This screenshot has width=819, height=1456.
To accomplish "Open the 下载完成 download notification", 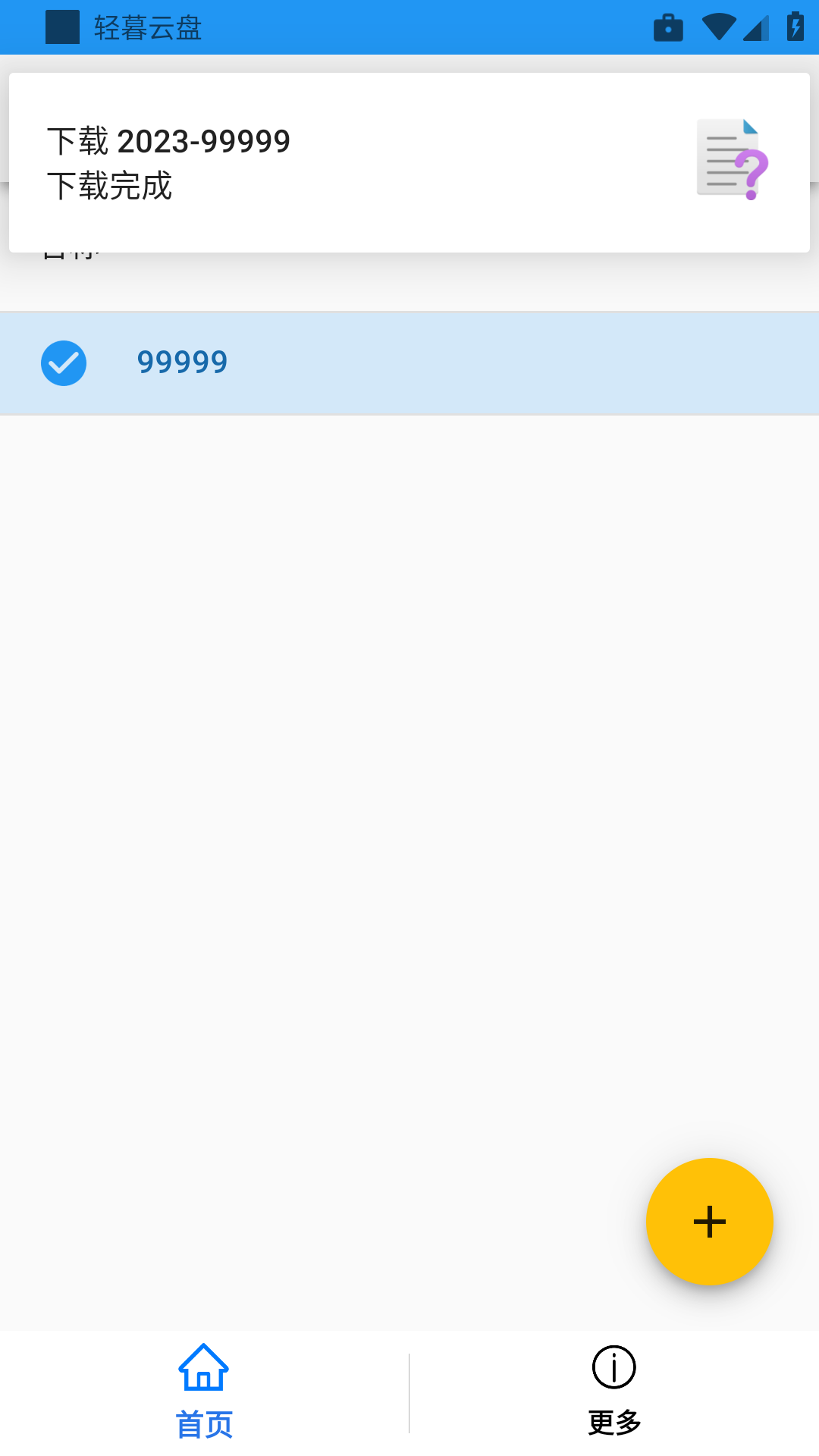I will 409,163.
